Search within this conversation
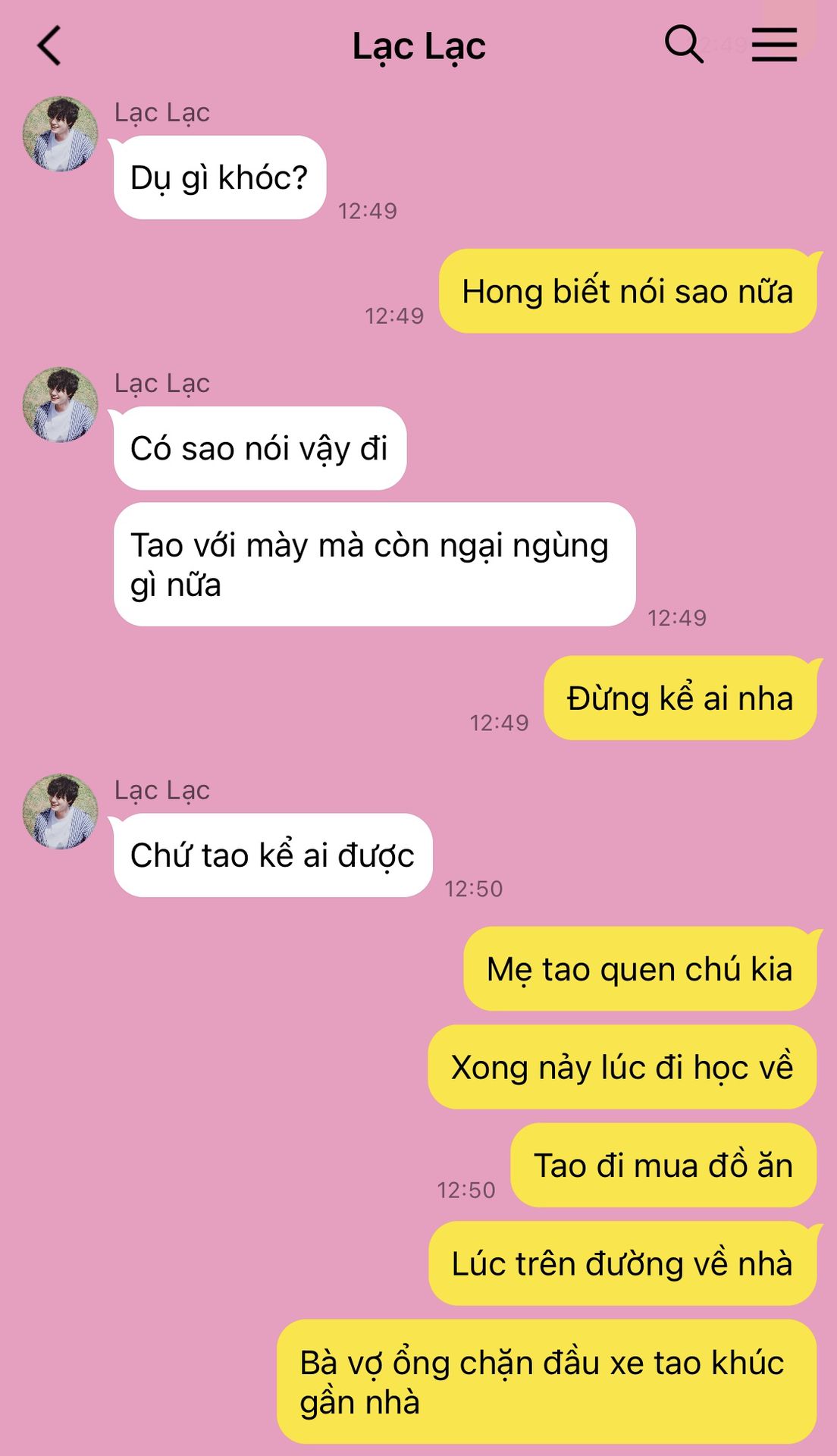 (684, 44)
